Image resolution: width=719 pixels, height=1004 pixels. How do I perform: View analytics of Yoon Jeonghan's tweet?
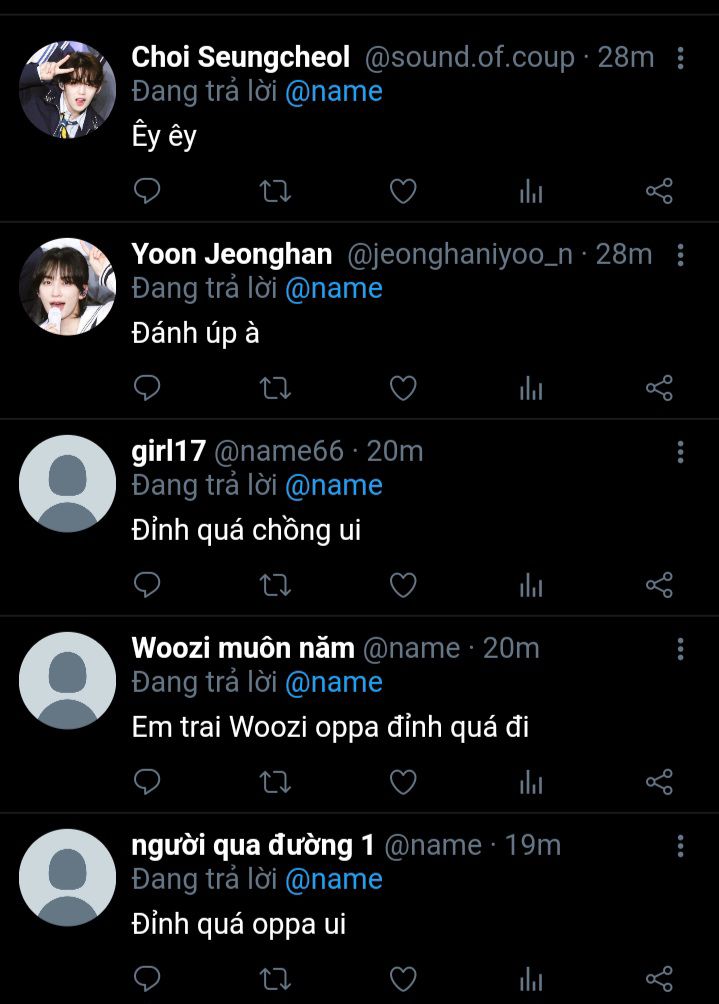point(531,388)
